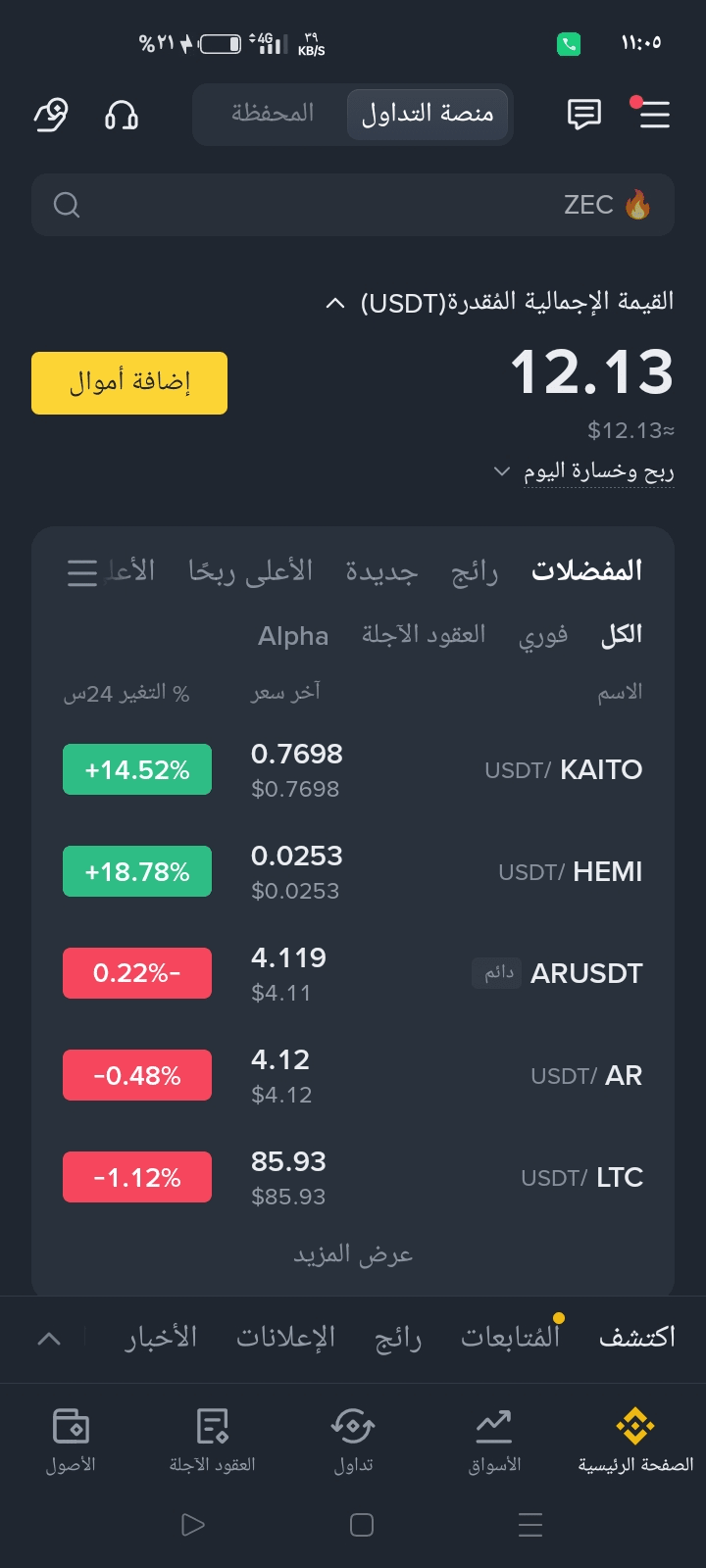The width and height of the screenshot is (706, 1568).
Task: Tap عرض المزيد to show more
Action: coord(353,1254)
